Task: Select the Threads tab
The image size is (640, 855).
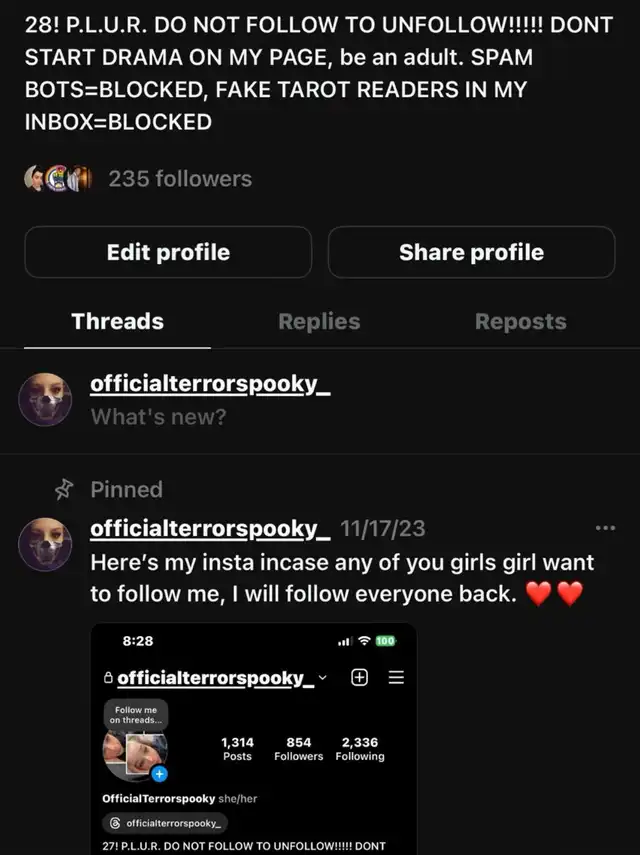Action: (x=117, y=321)
